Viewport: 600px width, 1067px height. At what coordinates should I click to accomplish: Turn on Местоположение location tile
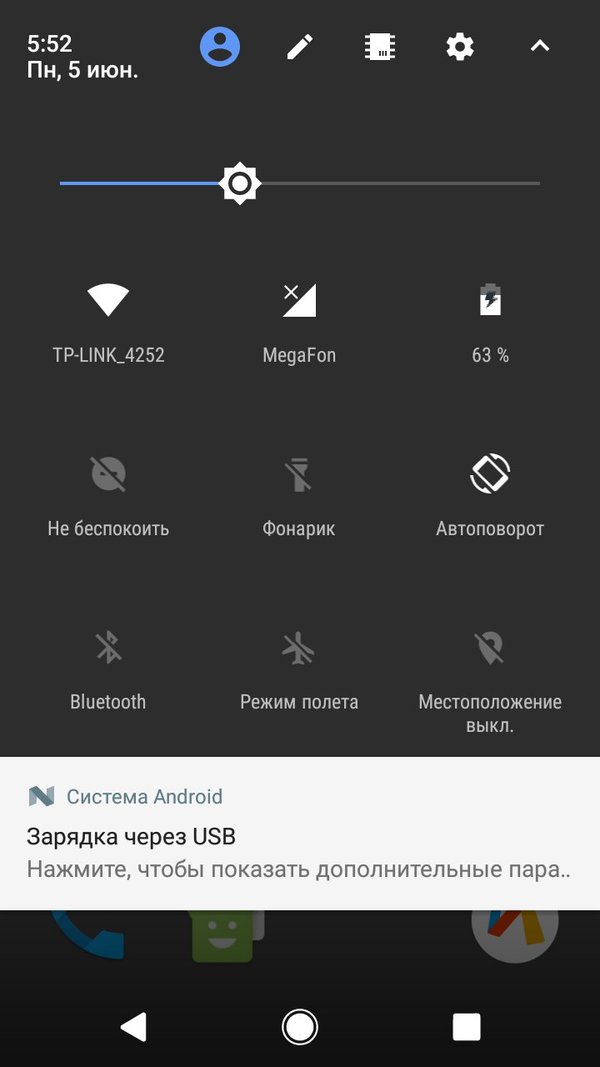(490, 650)
